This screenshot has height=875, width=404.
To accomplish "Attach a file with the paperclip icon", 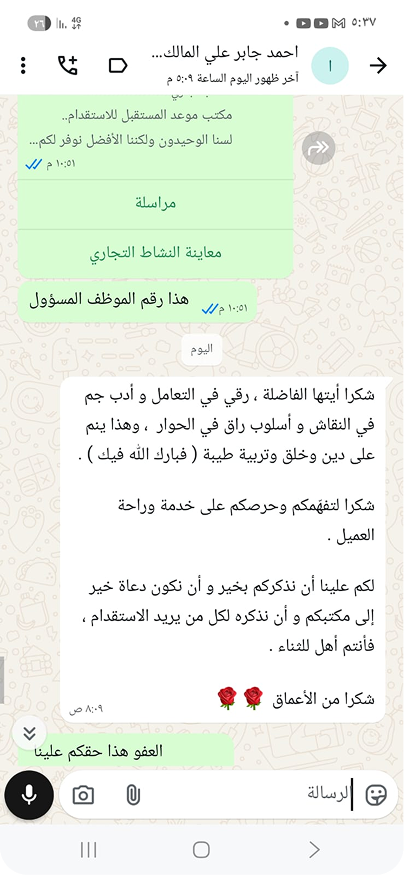I will point(133,795).
